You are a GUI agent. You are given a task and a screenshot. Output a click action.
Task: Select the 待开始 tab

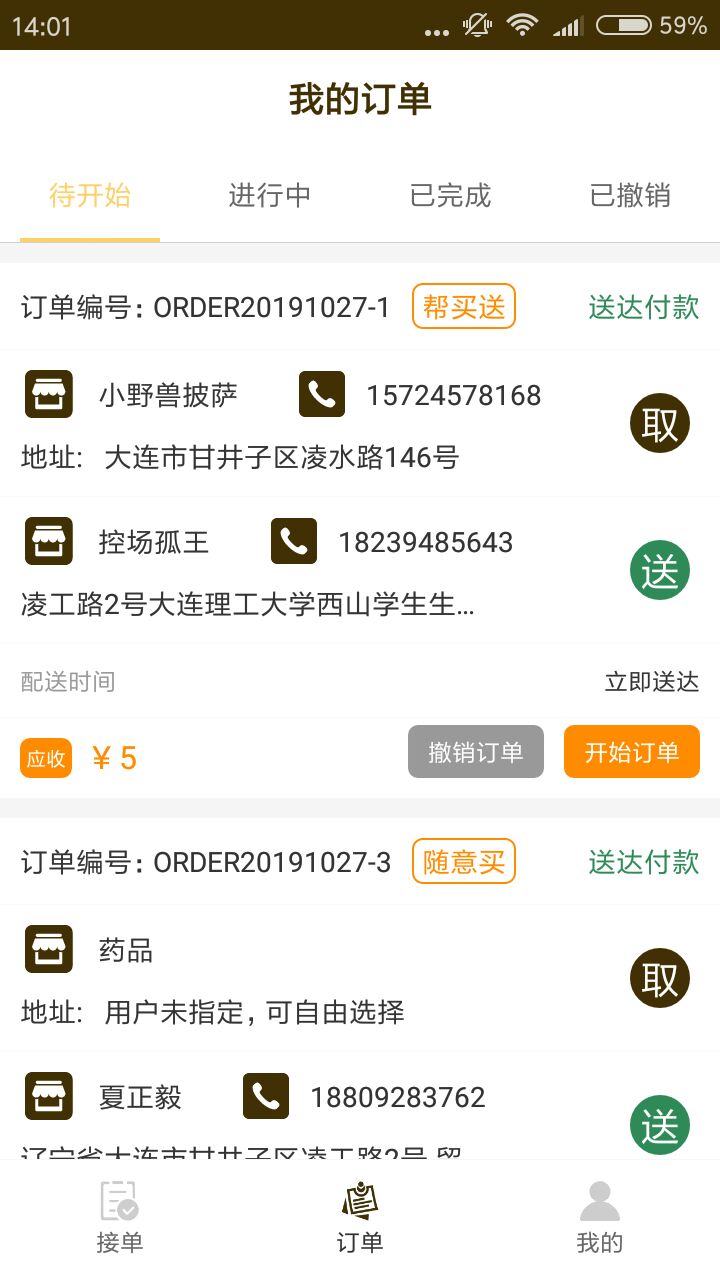coord(90,196)
